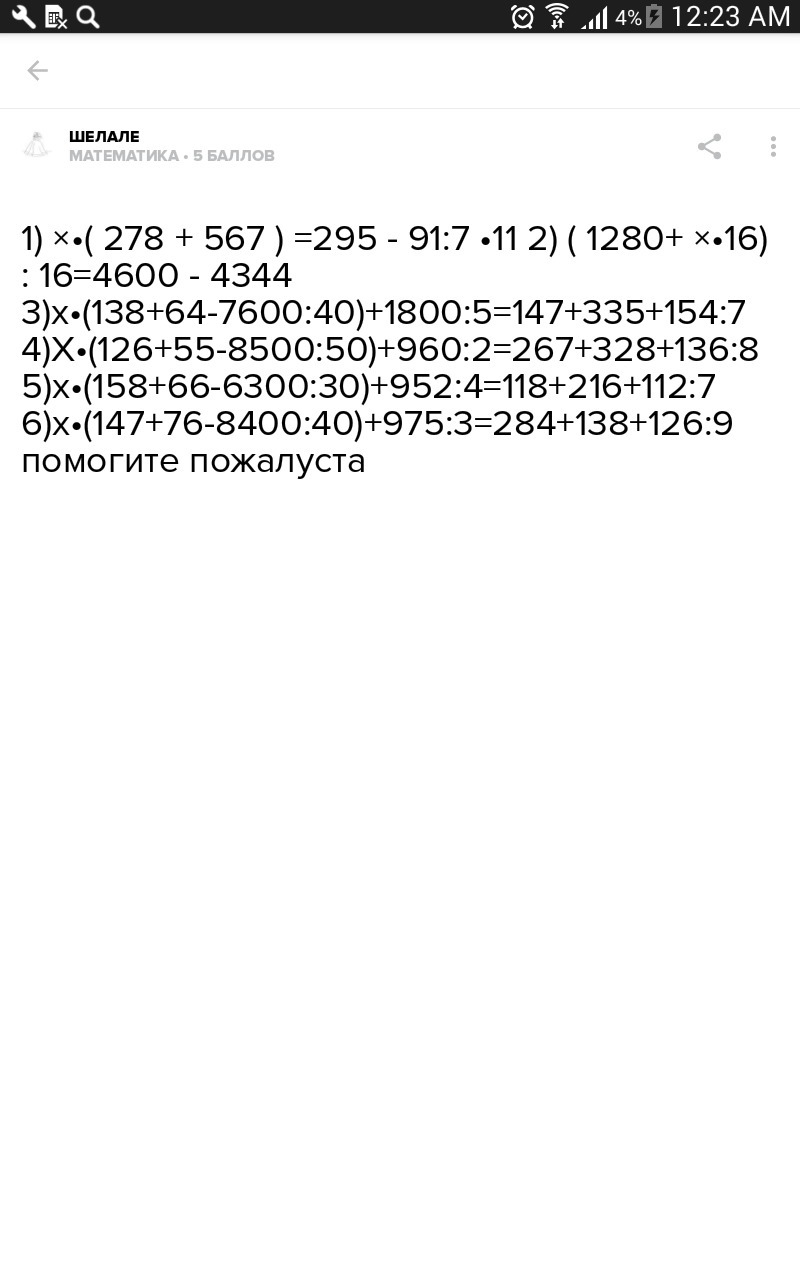Share this math question
This screenshot has width=800, height=1280.
click(709, 147)
